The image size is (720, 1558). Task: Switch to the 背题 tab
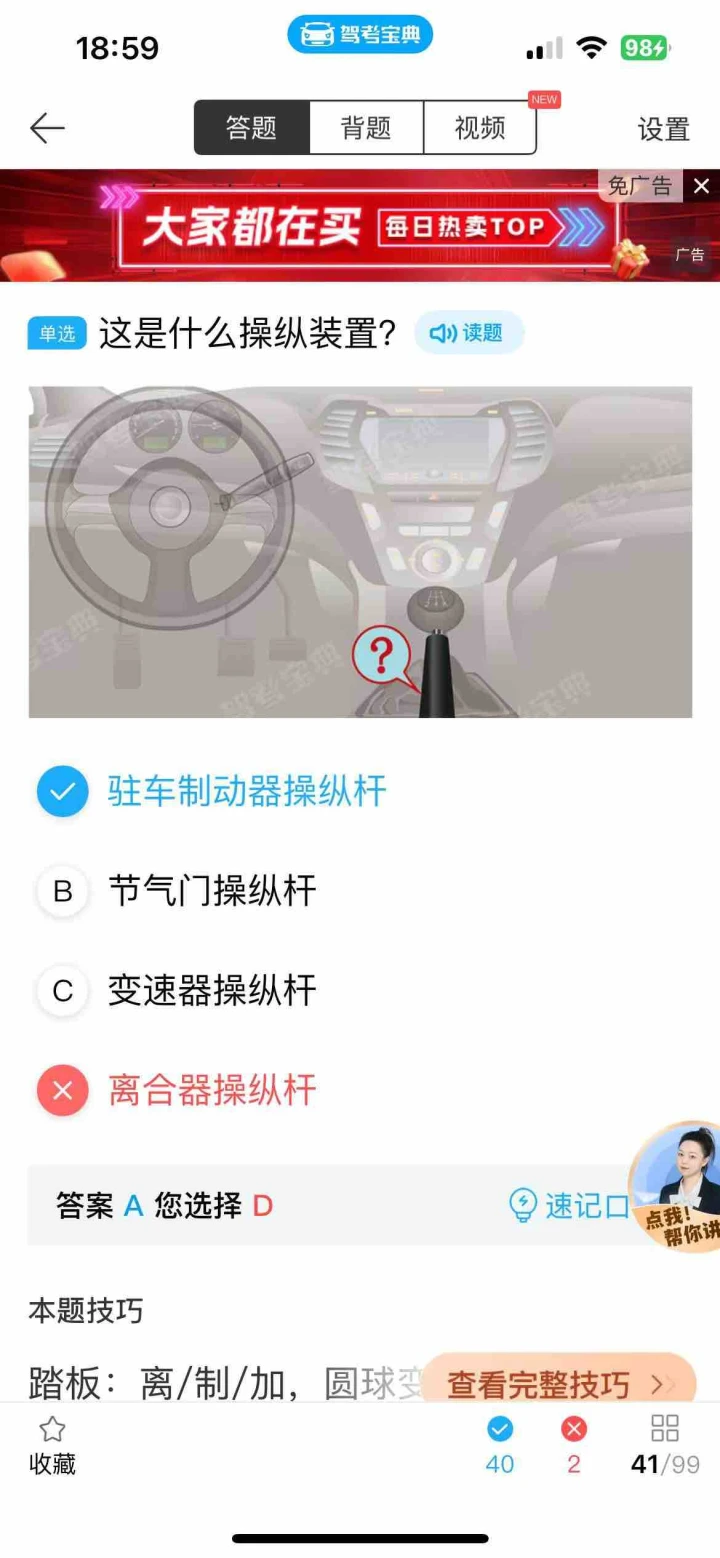pos(366,128)
